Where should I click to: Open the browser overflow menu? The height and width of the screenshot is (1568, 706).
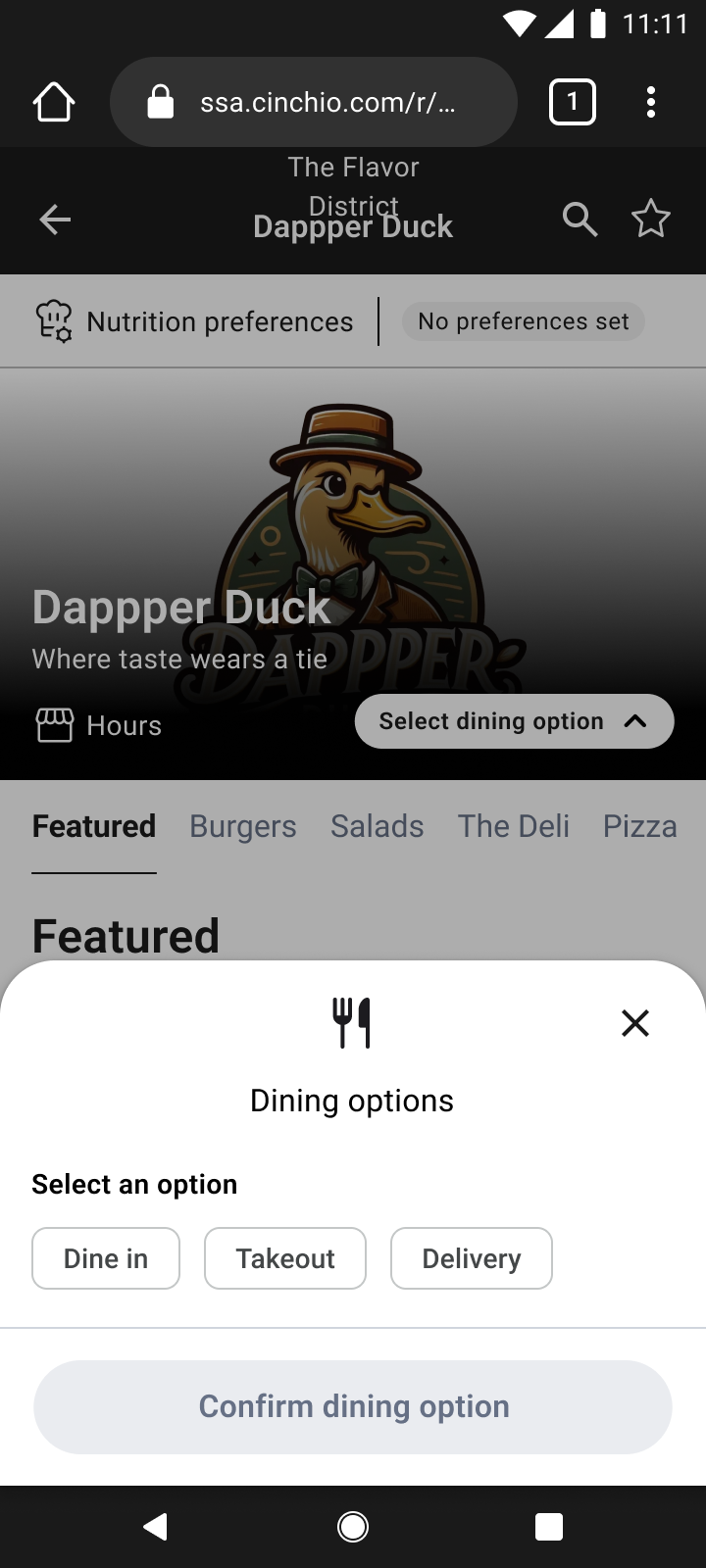point(651,102)
